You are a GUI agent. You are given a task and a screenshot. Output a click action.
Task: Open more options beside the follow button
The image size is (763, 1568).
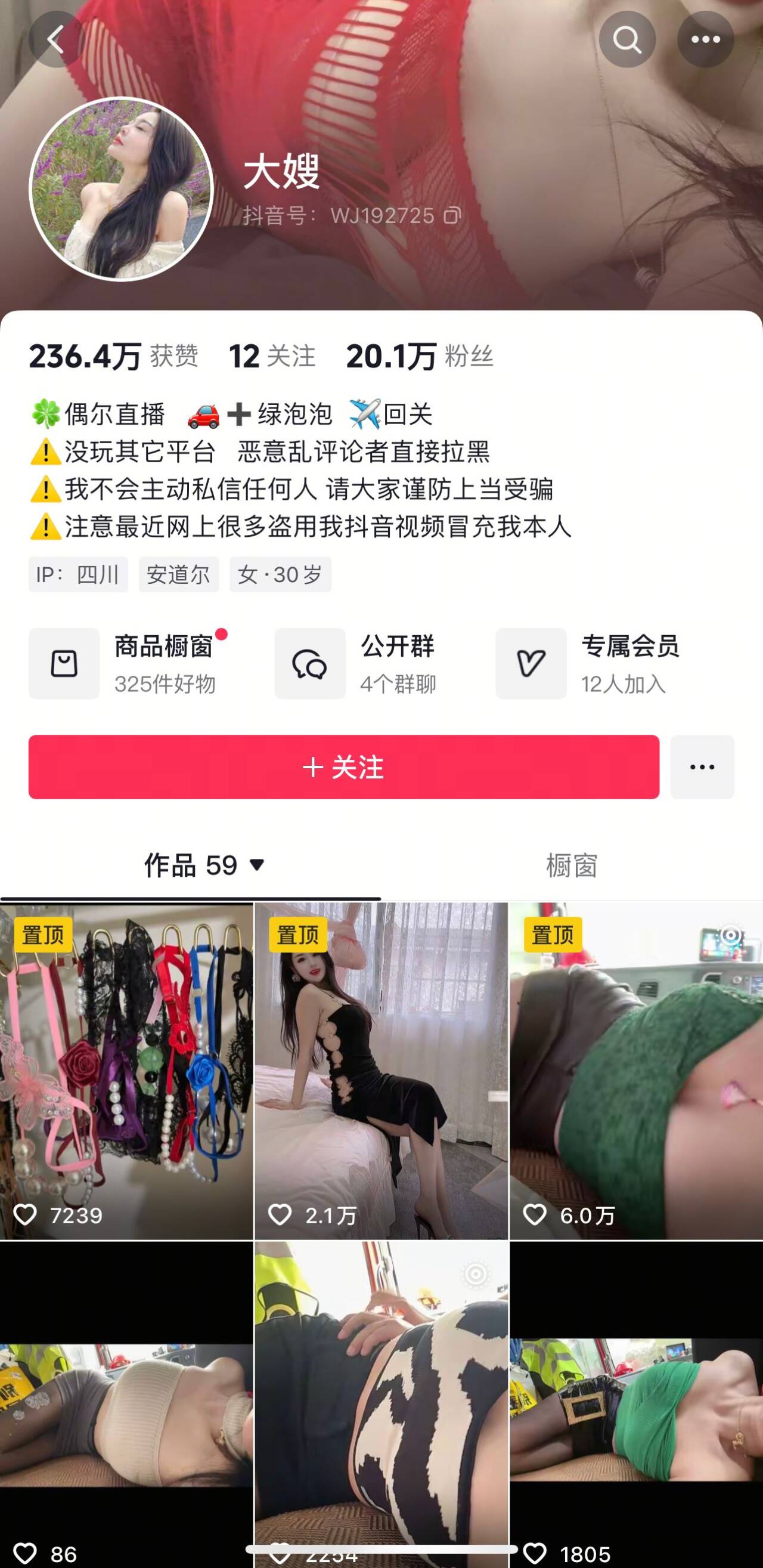702,767
